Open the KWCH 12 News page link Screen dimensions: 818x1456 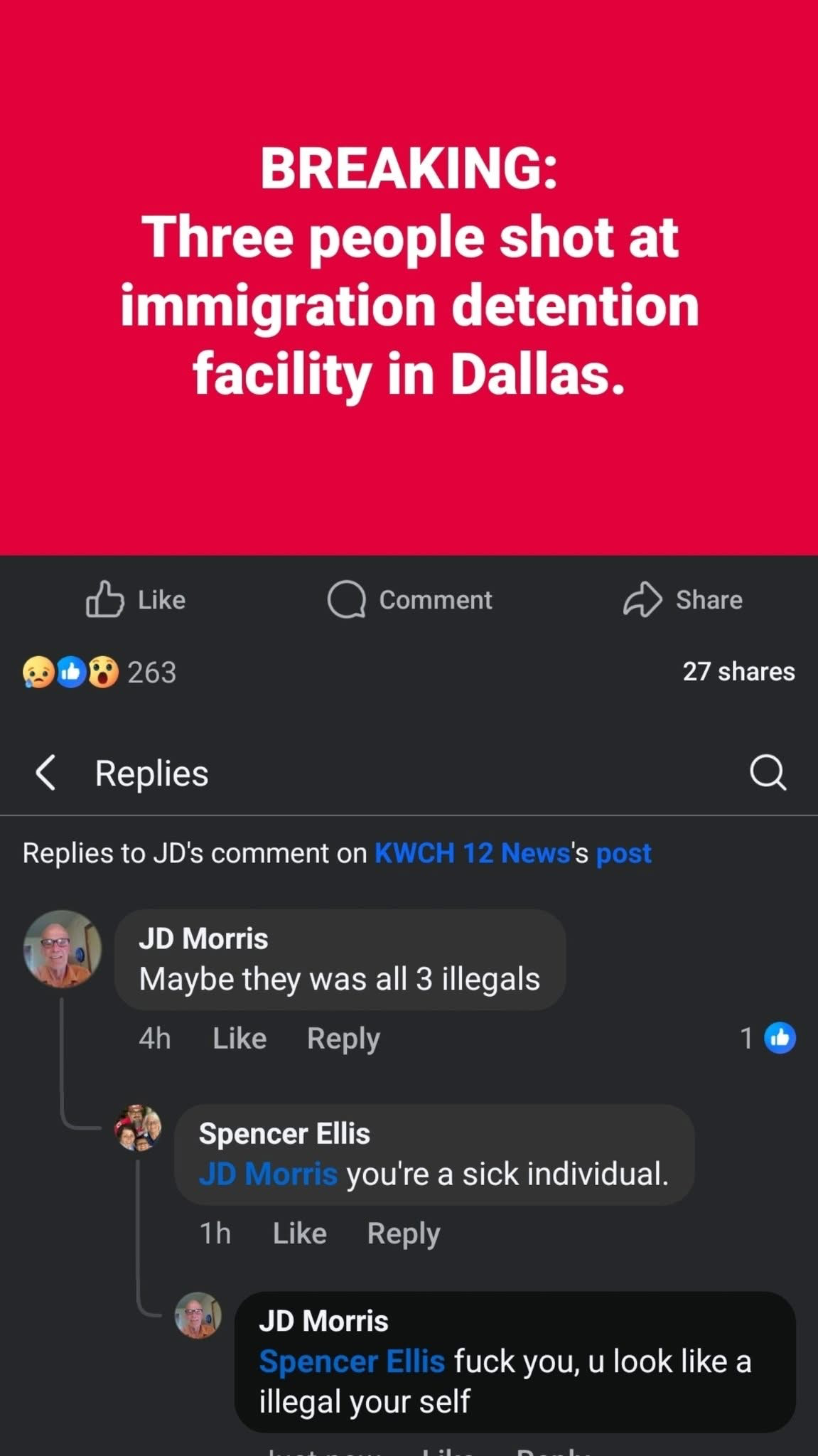[x=473, y=852]
